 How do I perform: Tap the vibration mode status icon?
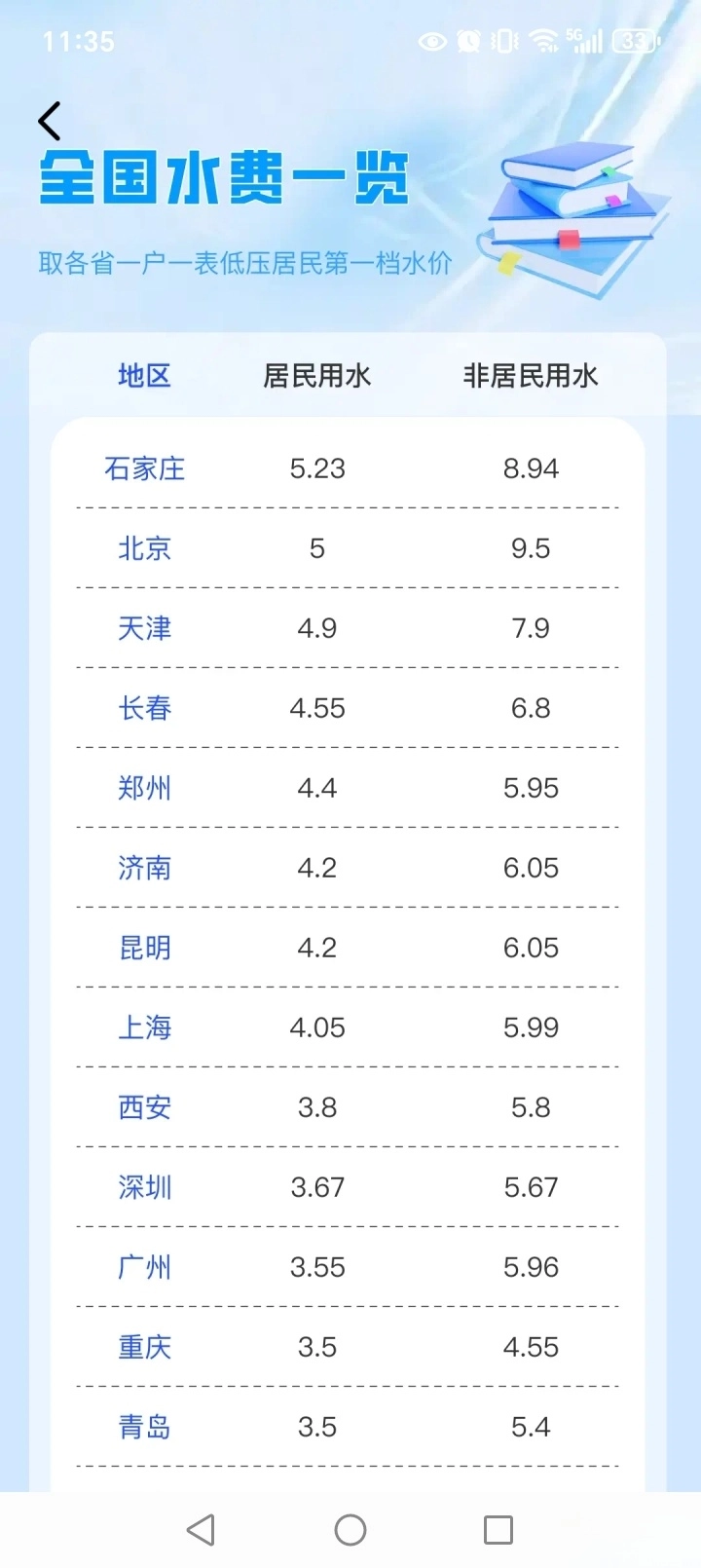[x=502, y=41]
